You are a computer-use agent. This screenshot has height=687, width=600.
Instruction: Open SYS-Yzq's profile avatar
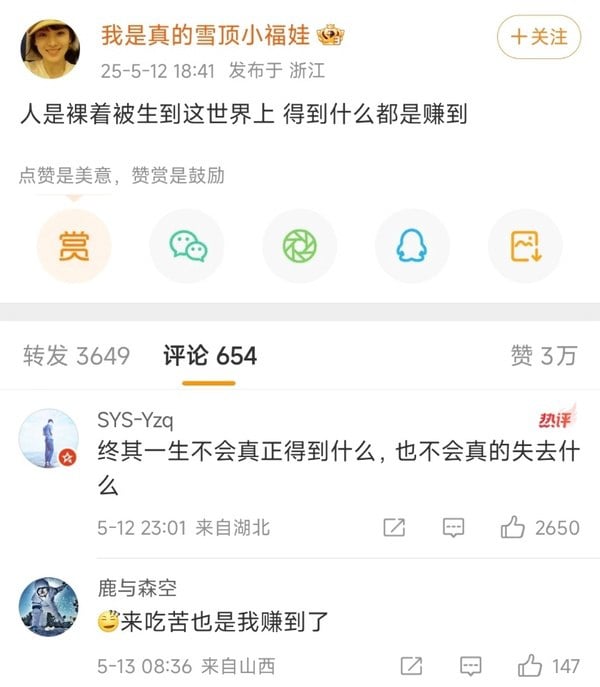pyautogui.click(x=49, y=438)
